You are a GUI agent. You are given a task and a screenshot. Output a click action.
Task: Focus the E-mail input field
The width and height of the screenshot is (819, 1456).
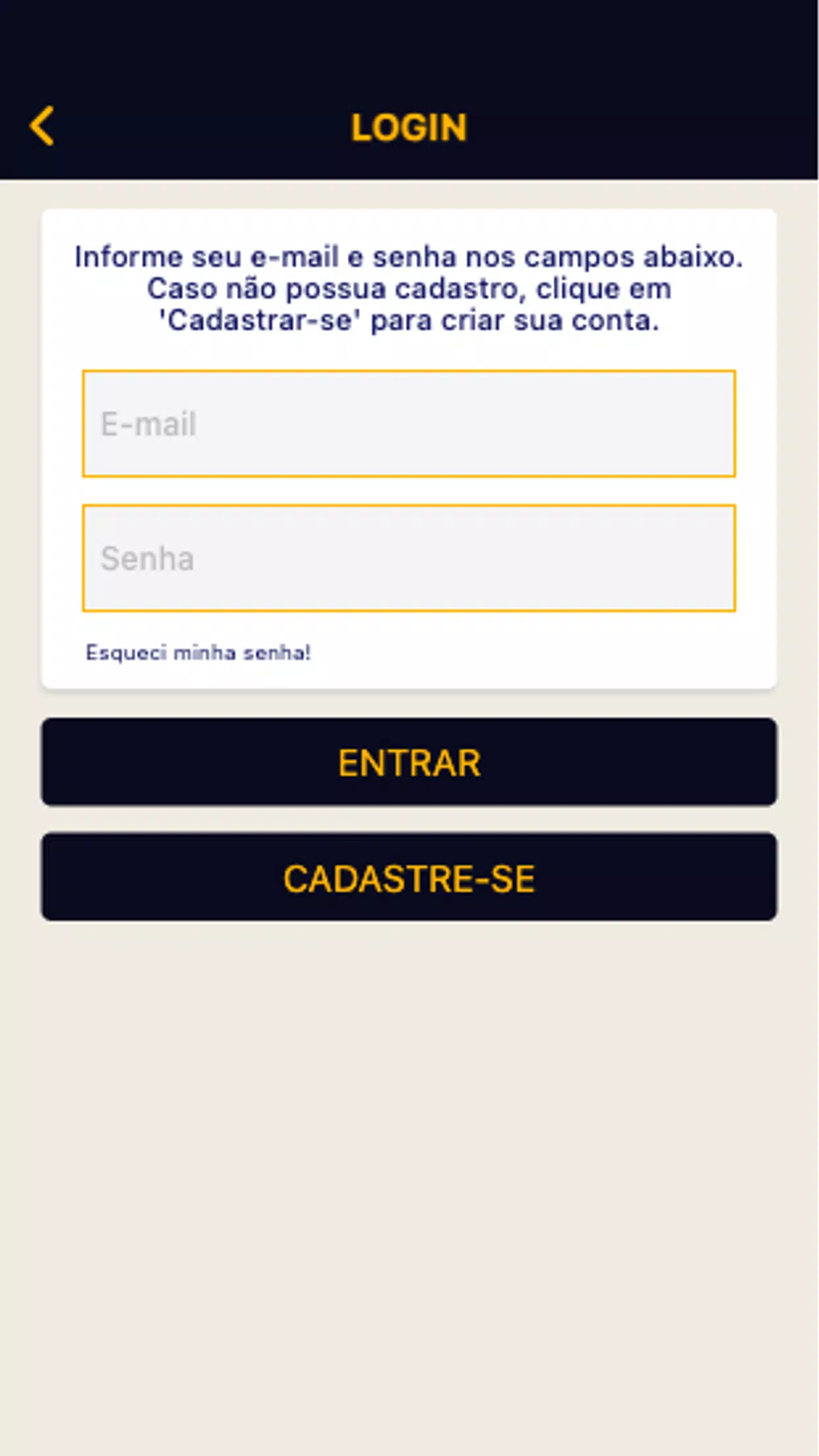409,423
